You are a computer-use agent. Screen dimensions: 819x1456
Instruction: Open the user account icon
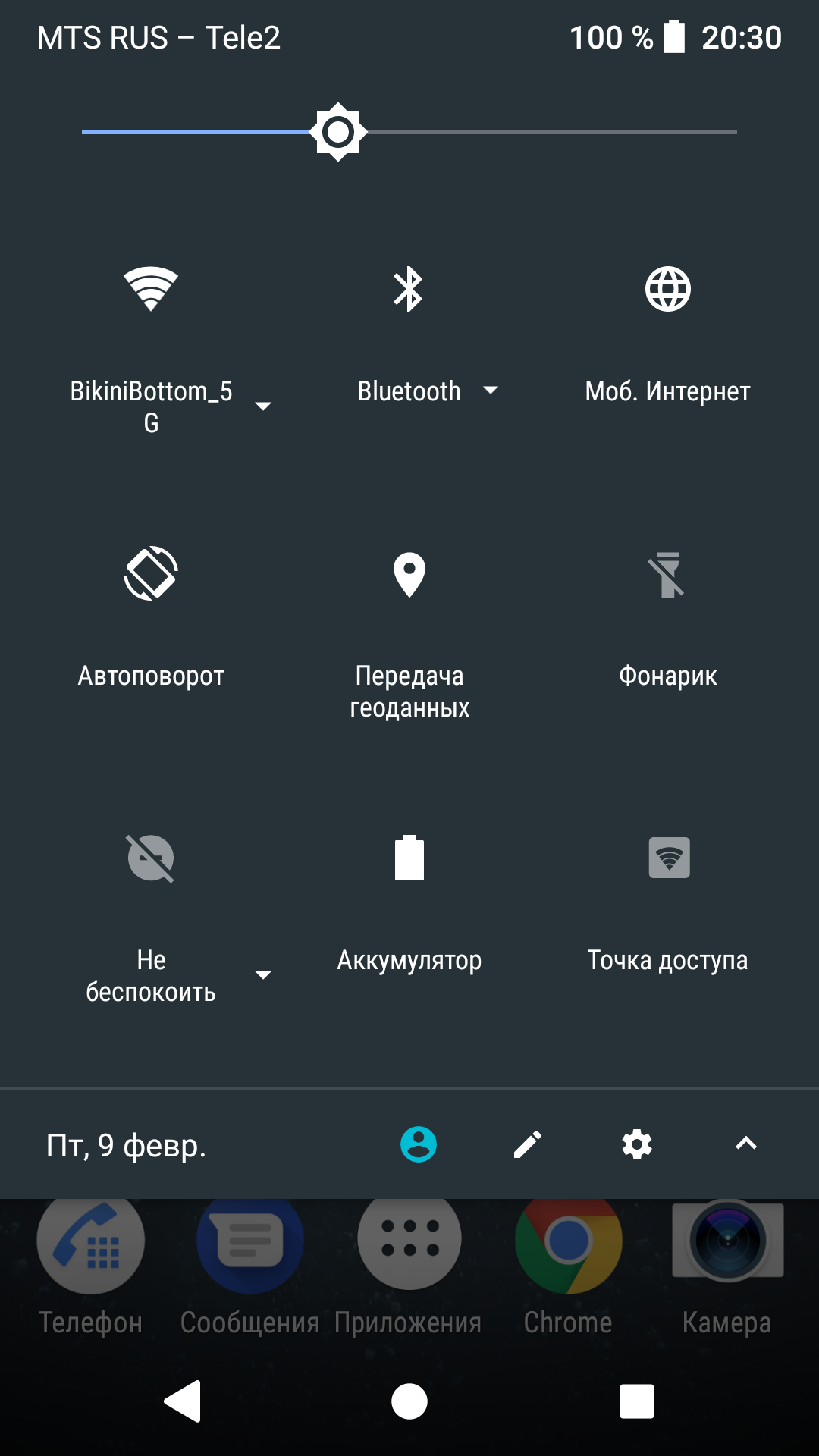419,1144
